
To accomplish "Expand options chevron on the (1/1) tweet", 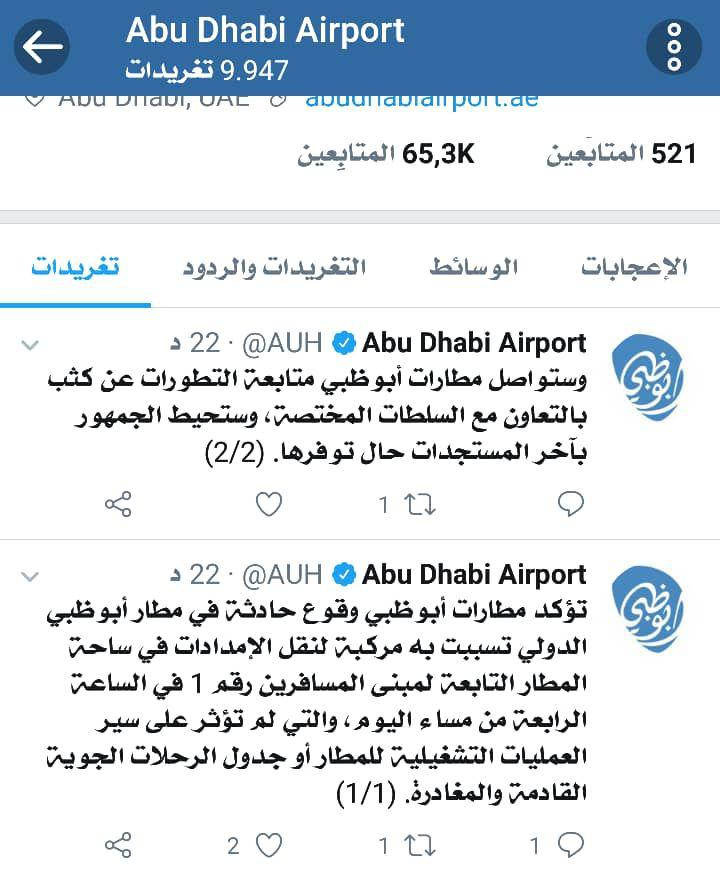I will tap(30, 577).
